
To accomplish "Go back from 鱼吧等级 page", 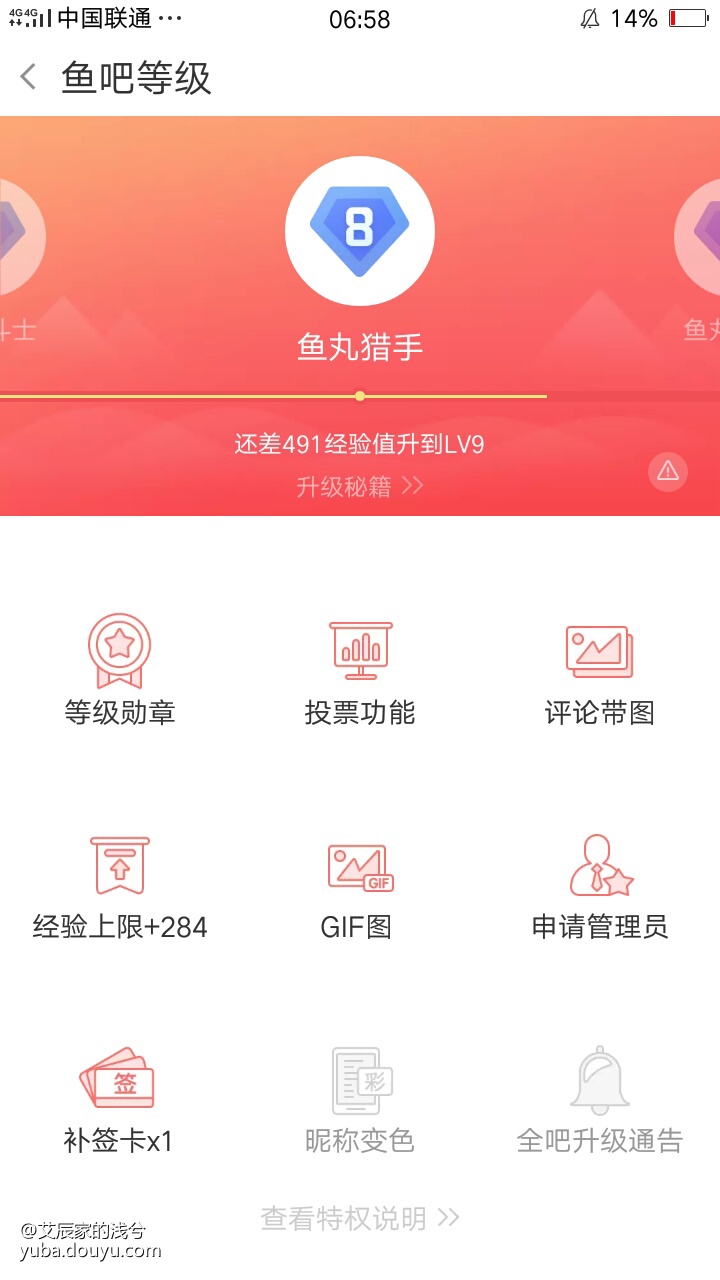I will coord(29,77).
